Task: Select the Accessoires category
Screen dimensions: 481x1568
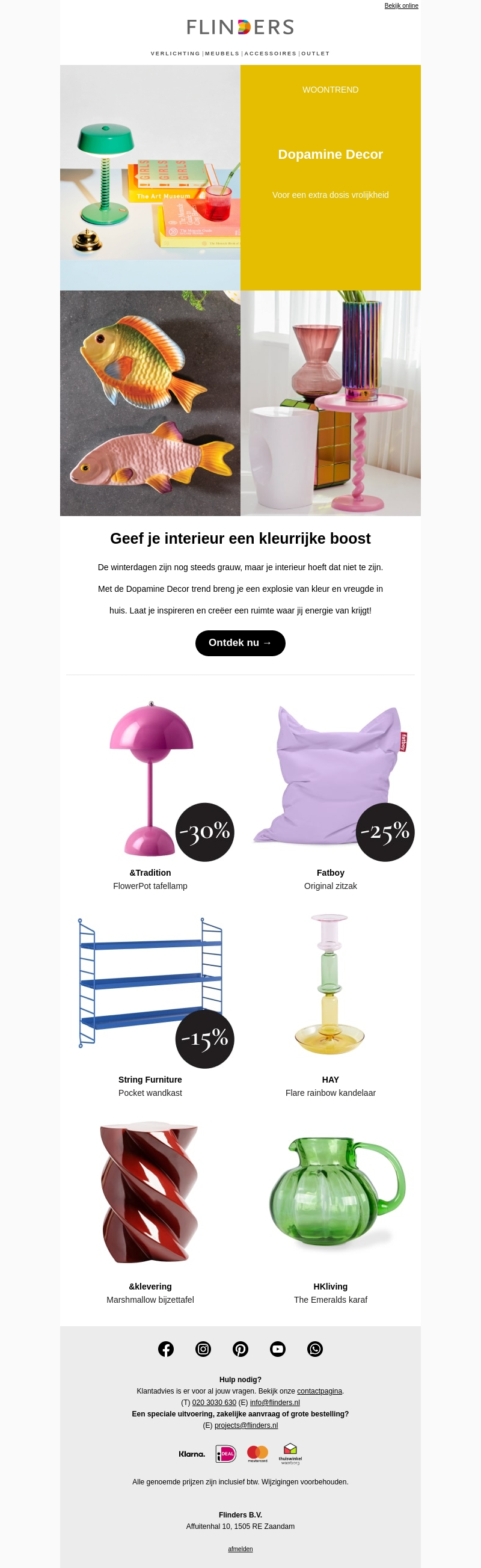Action: tap(271, 54)
